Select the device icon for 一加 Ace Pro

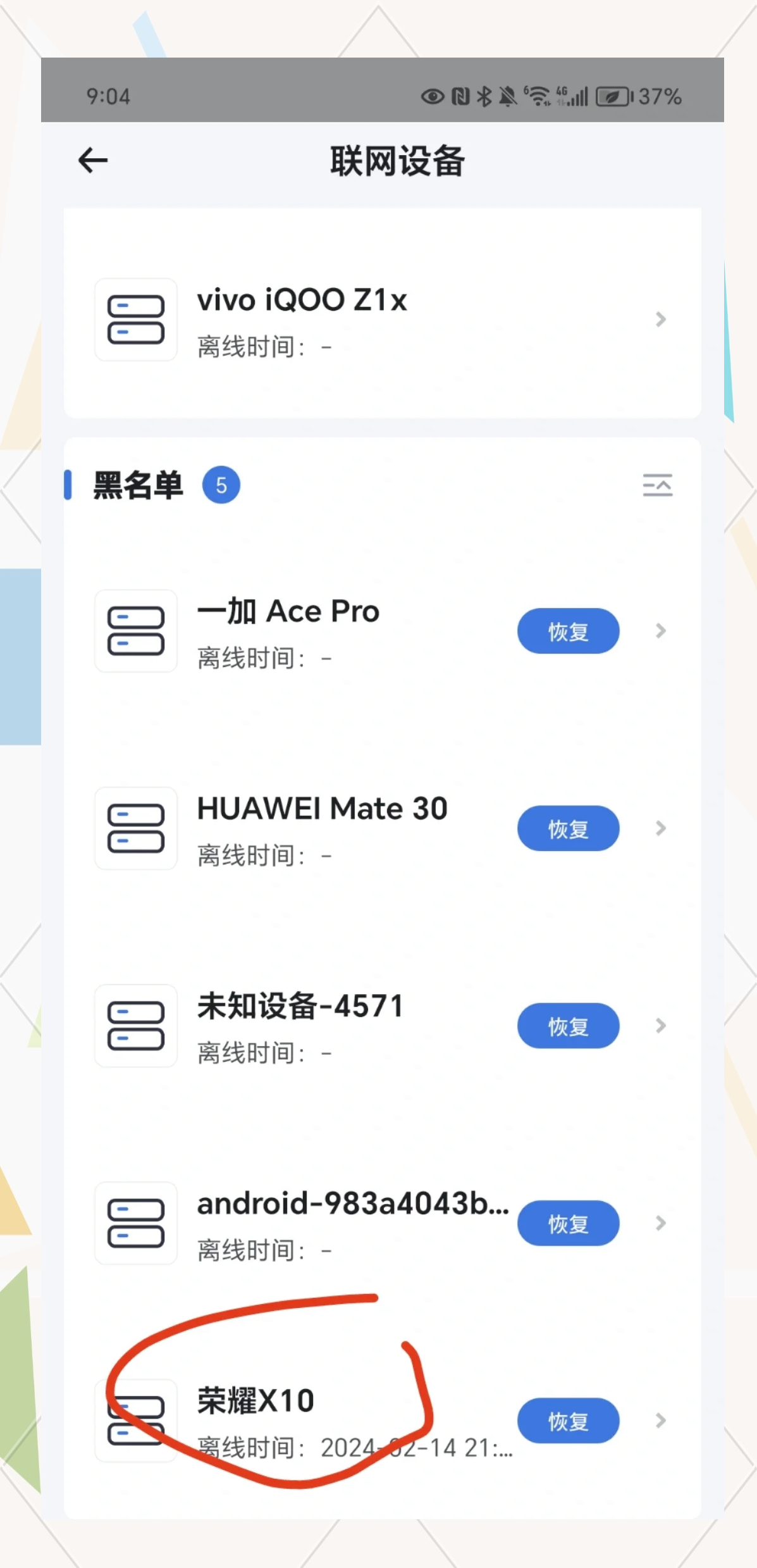coord(135,631)
